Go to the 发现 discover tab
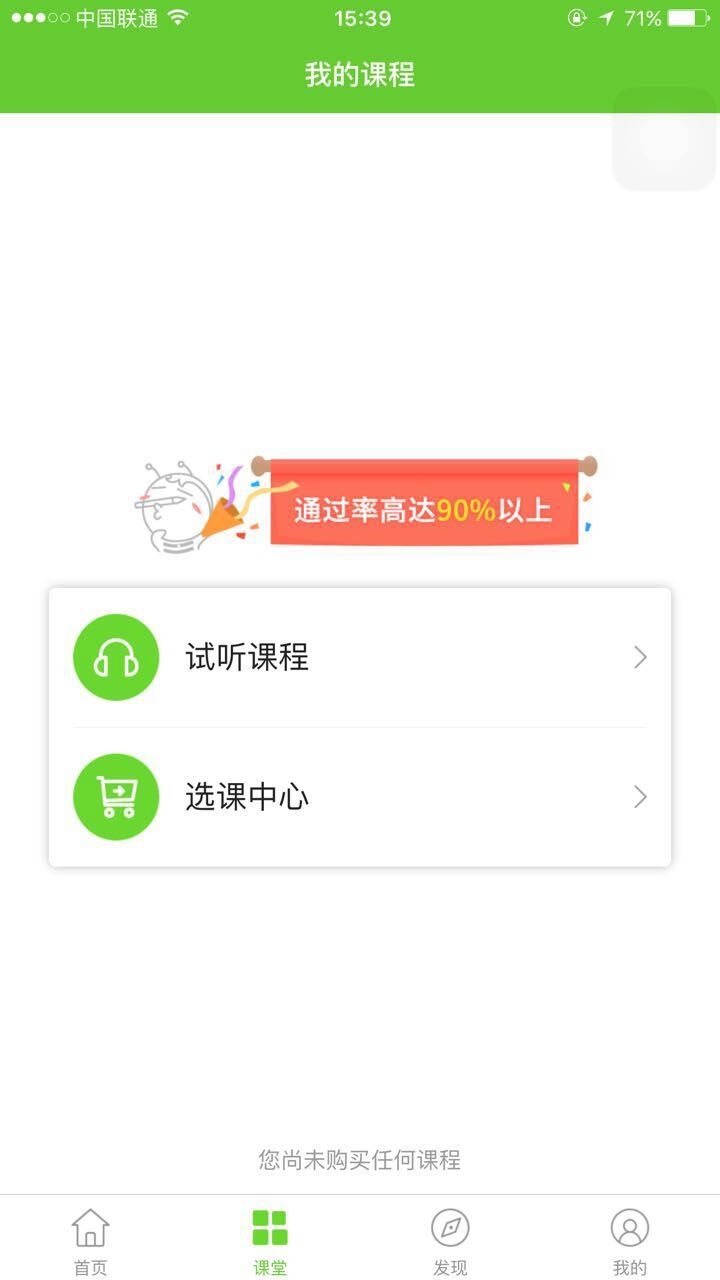Screen dimensions: 720x1280 tap(450, 1240)
